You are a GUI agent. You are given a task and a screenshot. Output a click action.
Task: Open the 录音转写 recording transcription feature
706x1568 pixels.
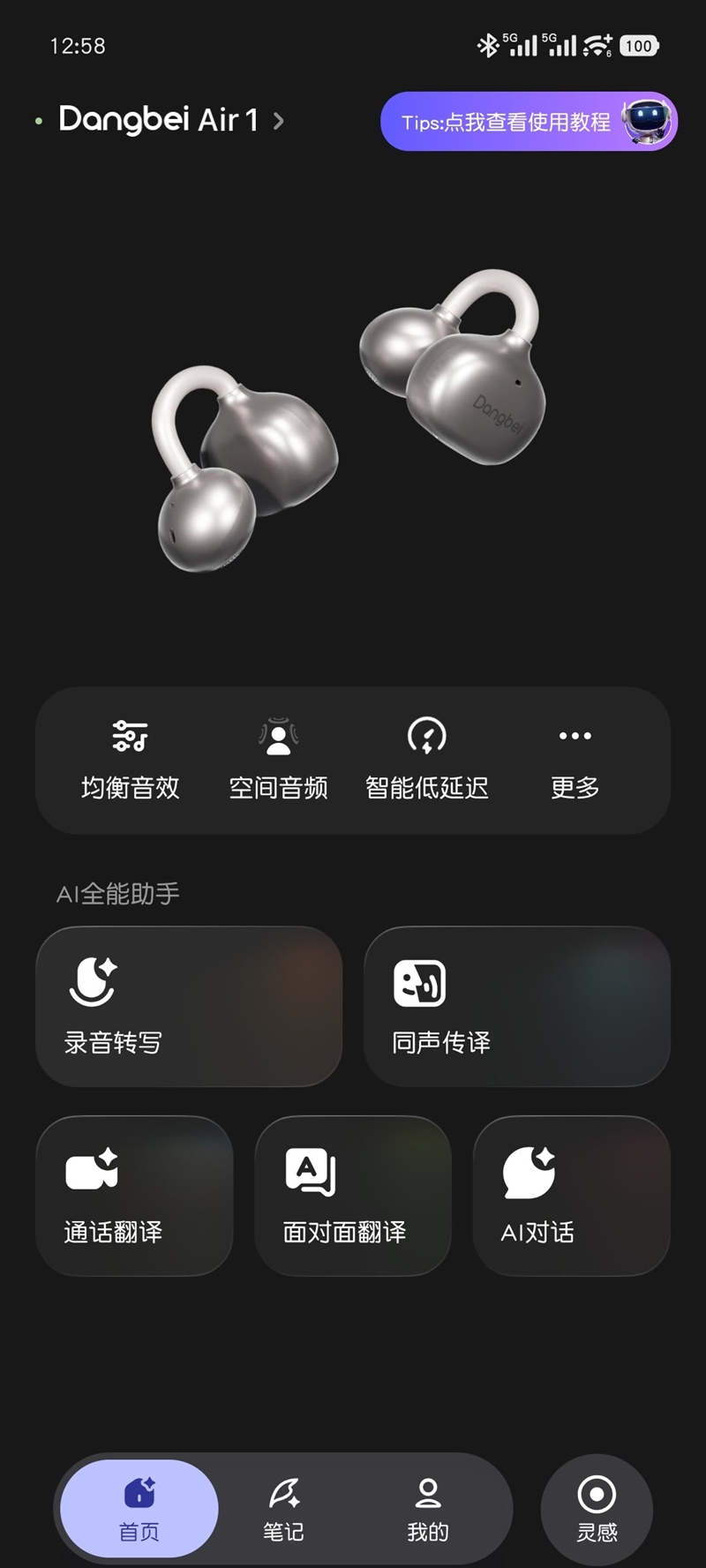(x=189, y=1006)
